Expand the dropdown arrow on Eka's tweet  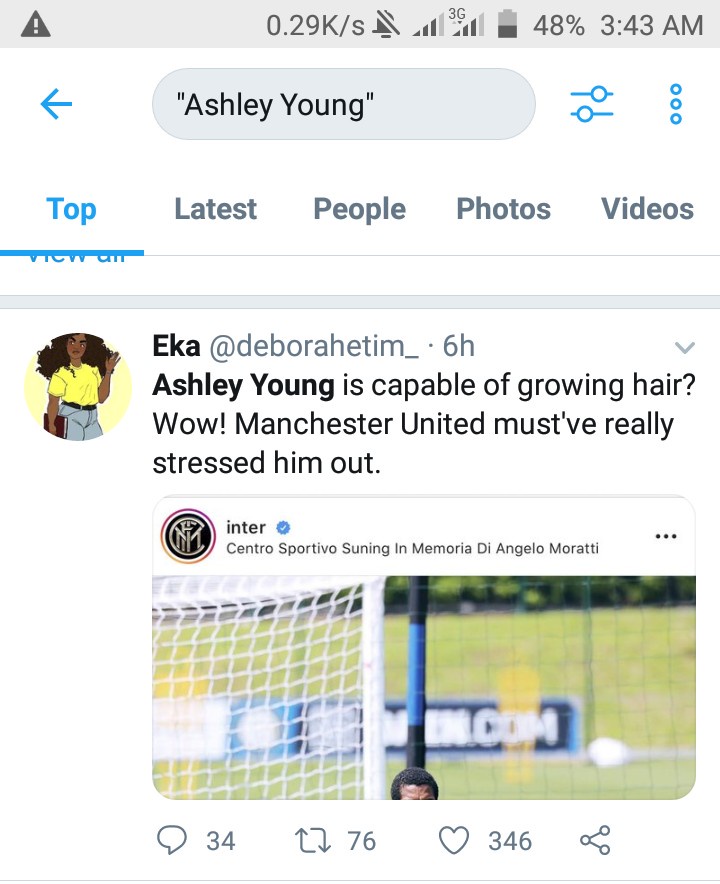pos(685,348)
